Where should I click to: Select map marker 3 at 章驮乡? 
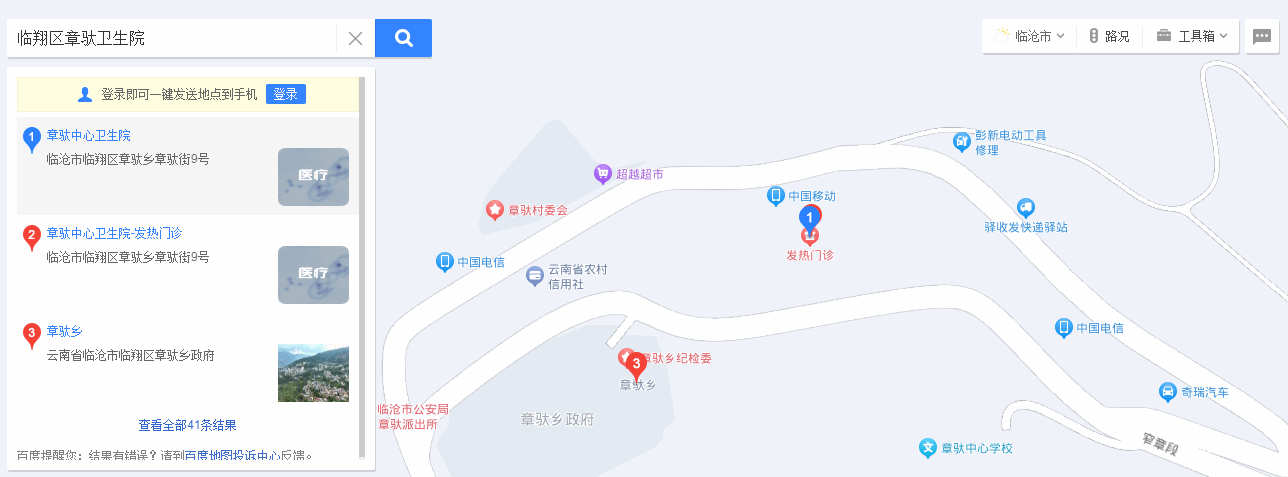click(x=634, y=364)
